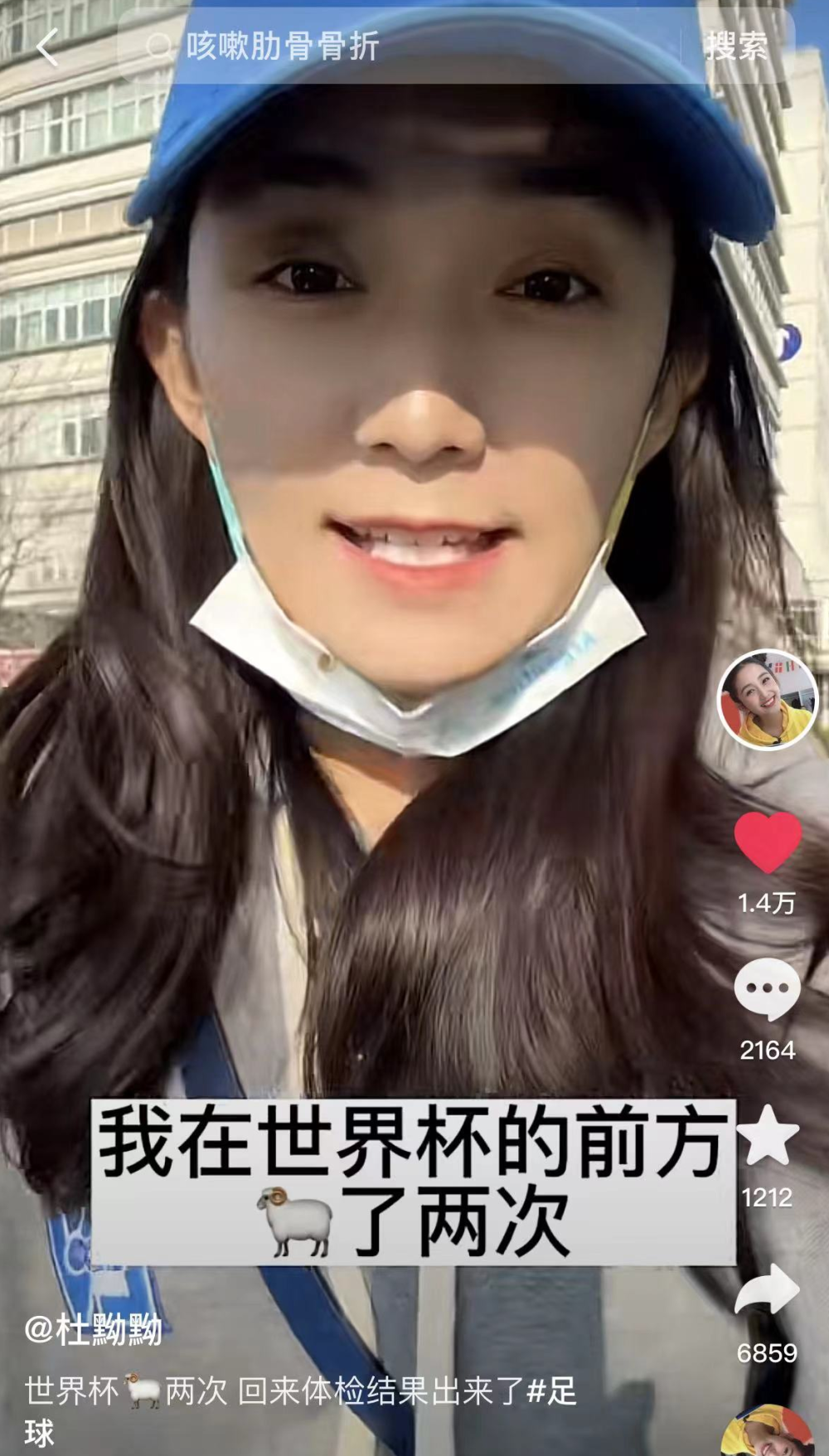
Task: Open the #足球 hashtag
Action: (552, 1390)
